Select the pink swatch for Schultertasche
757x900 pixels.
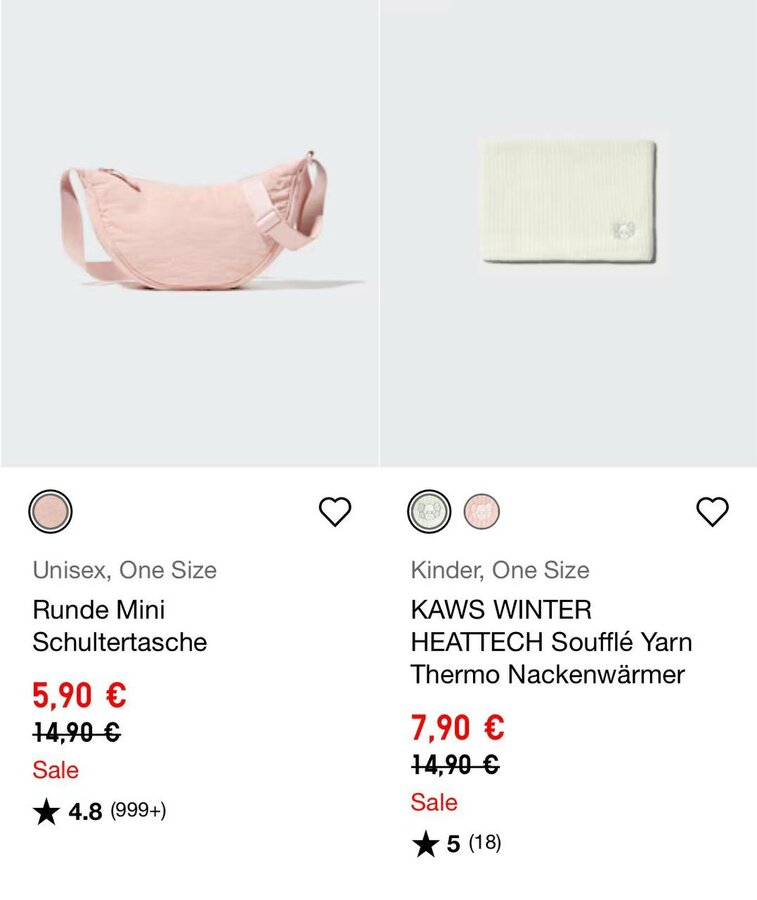pyautogui.click(x=50, y=512)
